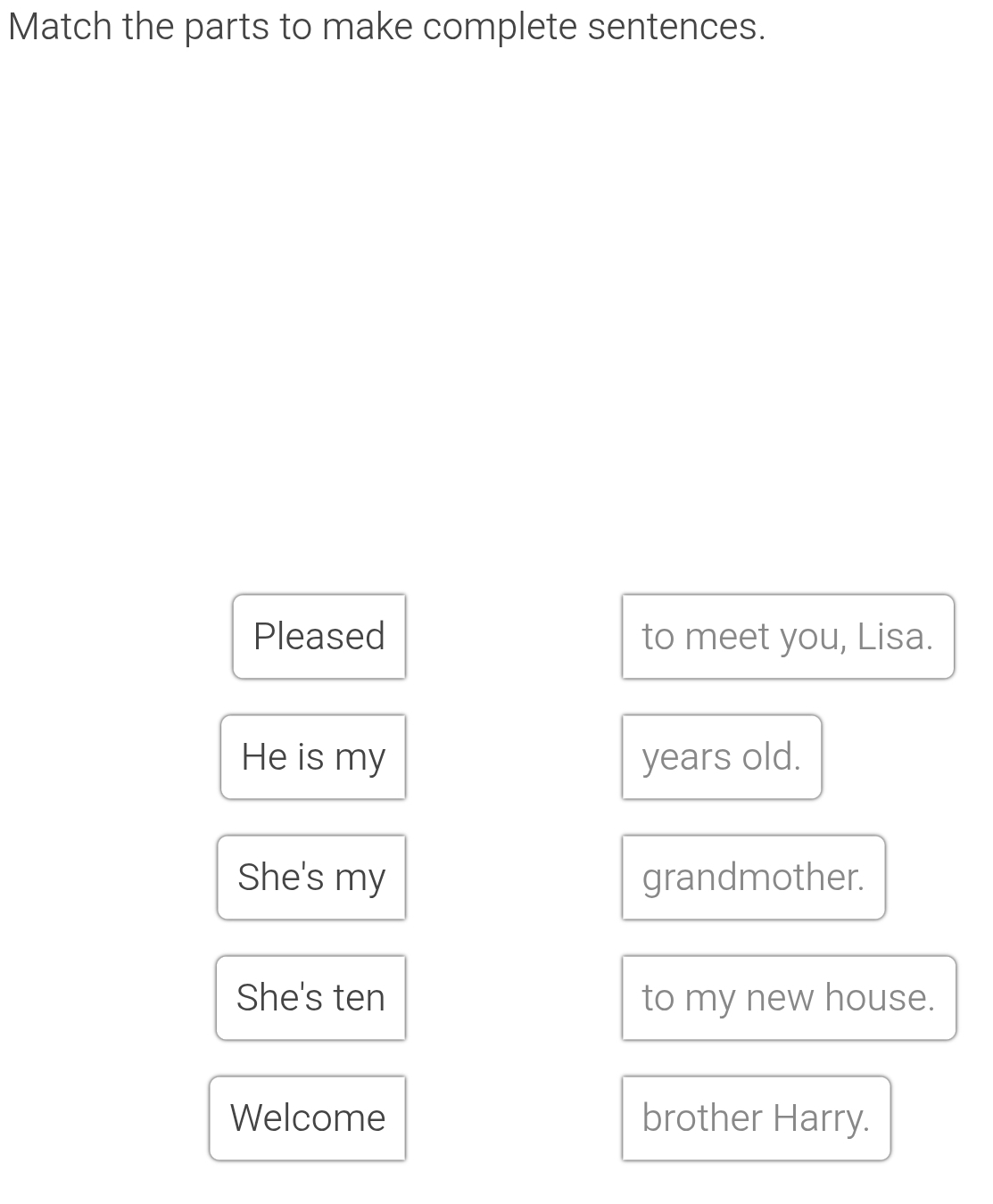Viewport: 993px width, 1204px height.
Task: Choose the 'She's my' piece
Action: click(311, 878)
